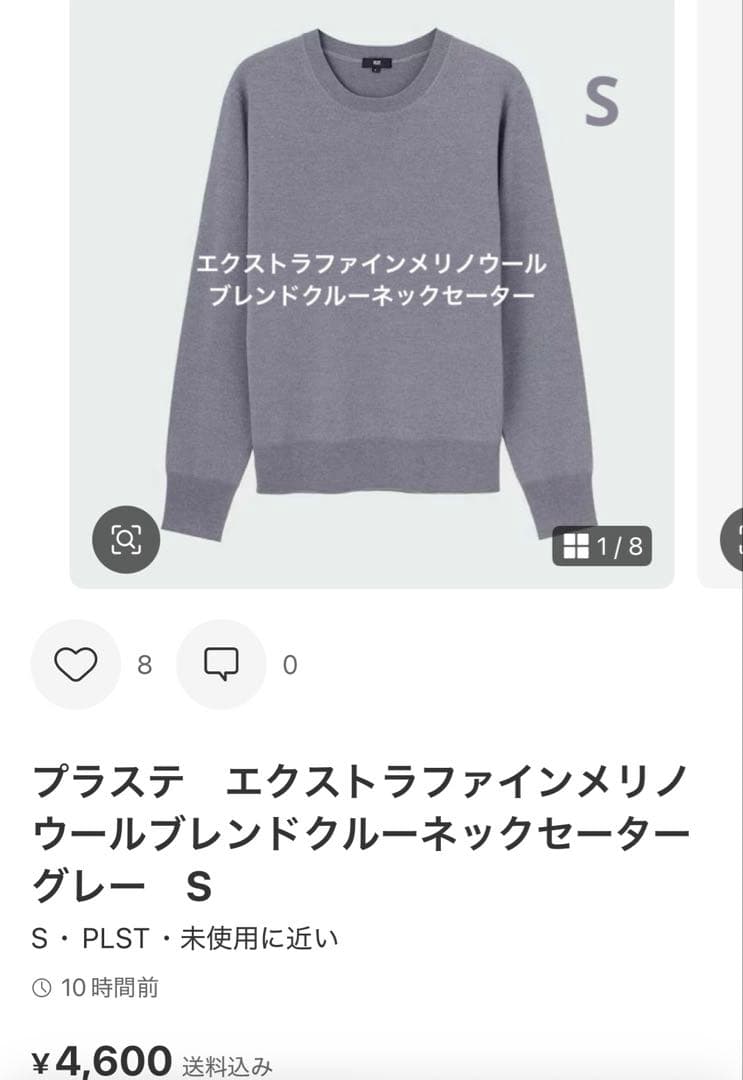Tap the camera lens image search icon

click(x=124, y=541)
